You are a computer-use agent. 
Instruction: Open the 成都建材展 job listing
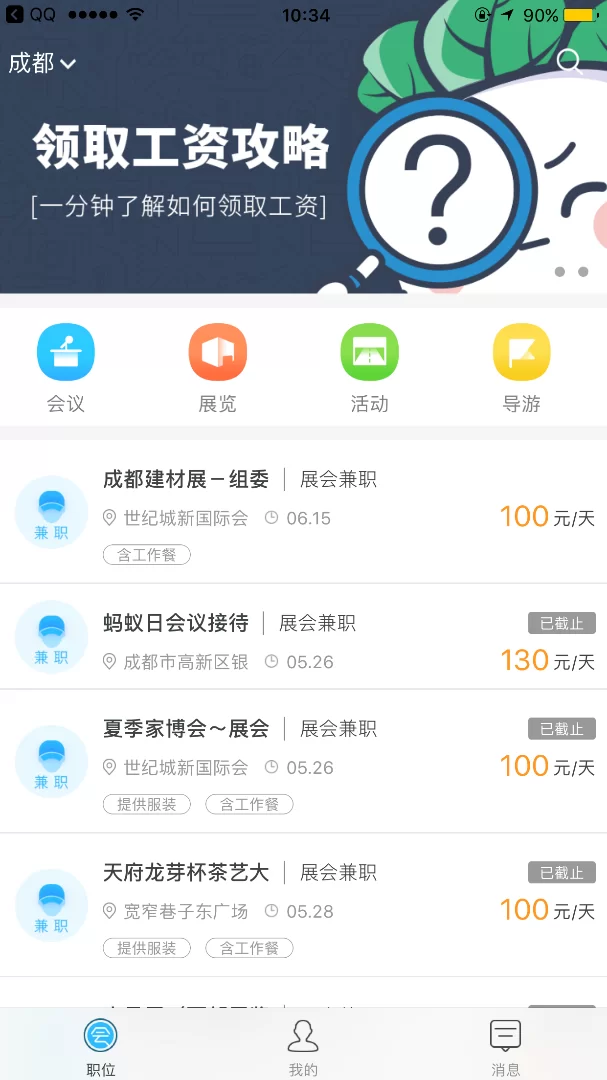tap(303, 513)
